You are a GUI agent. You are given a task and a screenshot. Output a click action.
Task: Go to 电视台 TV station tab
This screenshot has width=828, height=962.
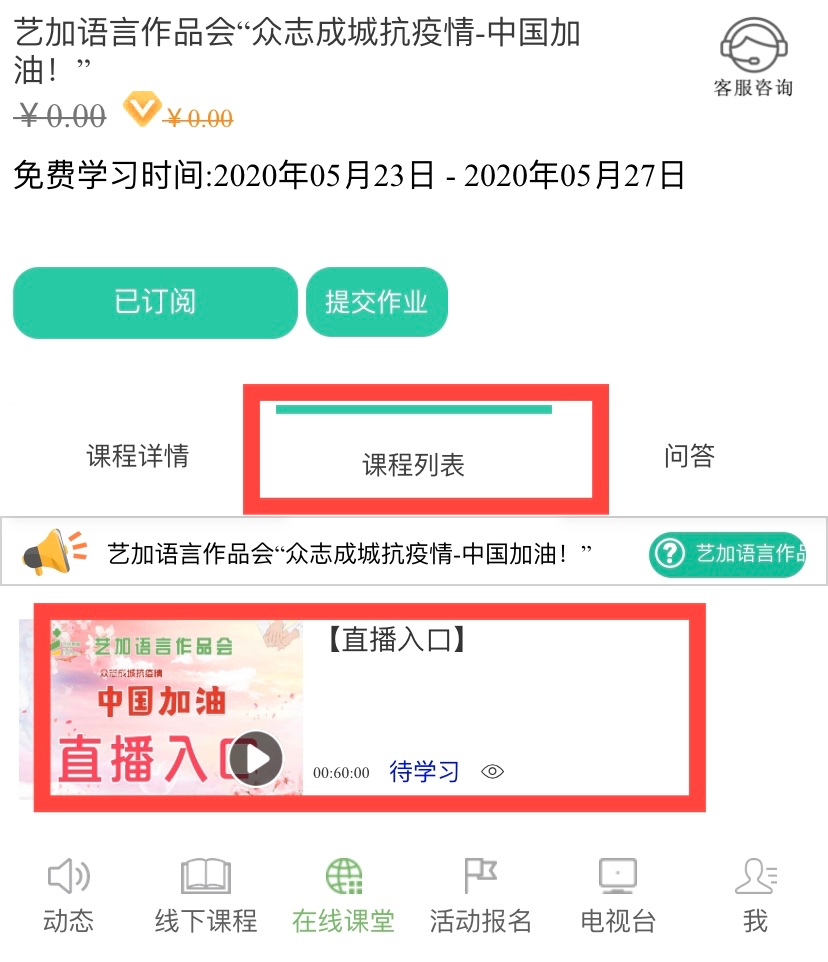618,895
